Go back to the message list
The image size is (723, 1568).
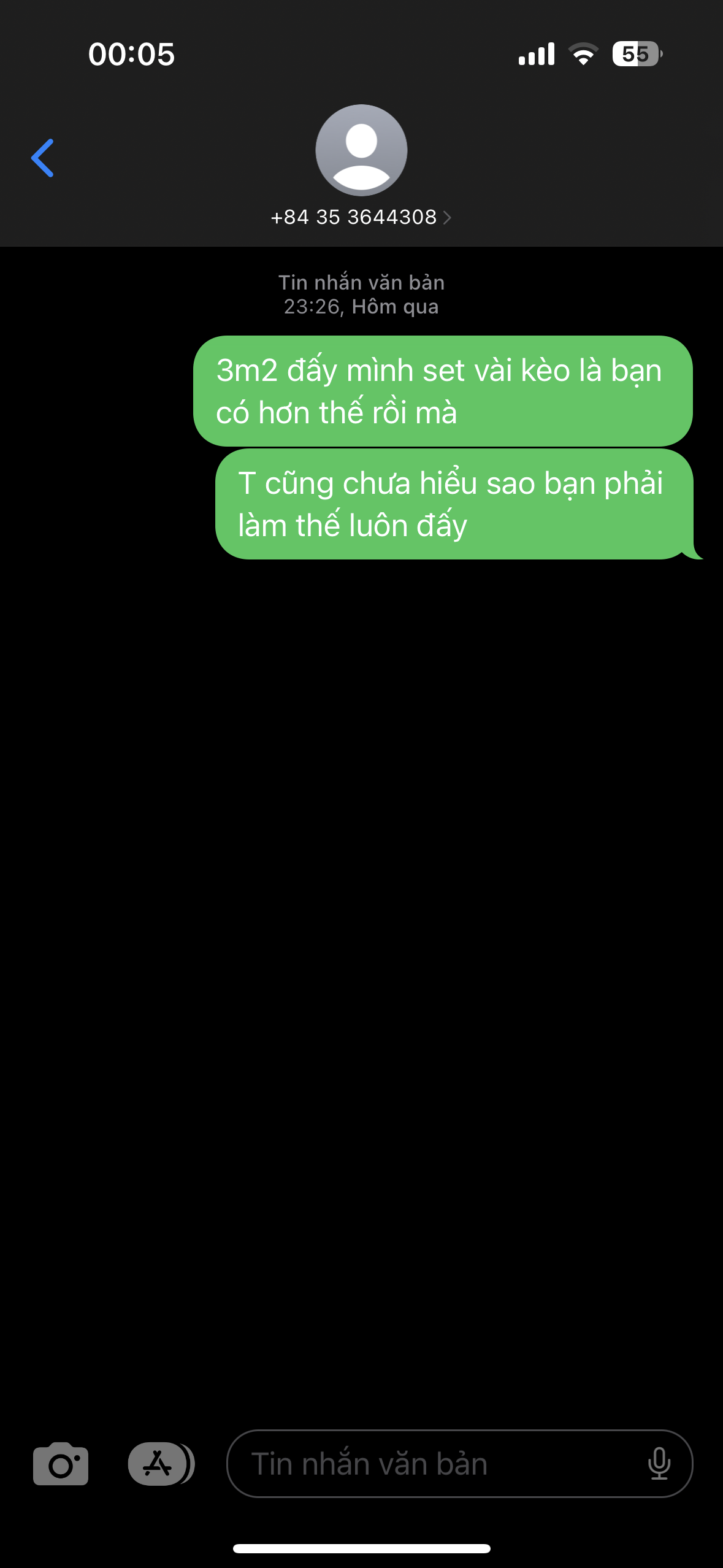pyautogui.click(x=43, y=158)
